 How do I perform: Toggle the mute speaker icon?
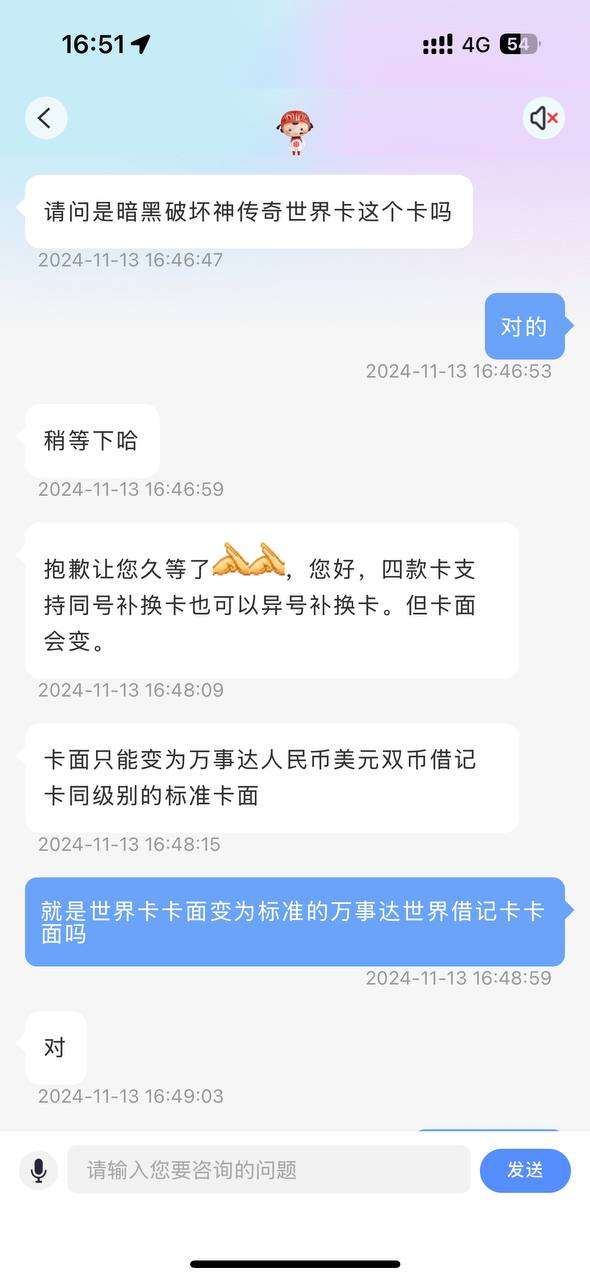coord(544,118)
